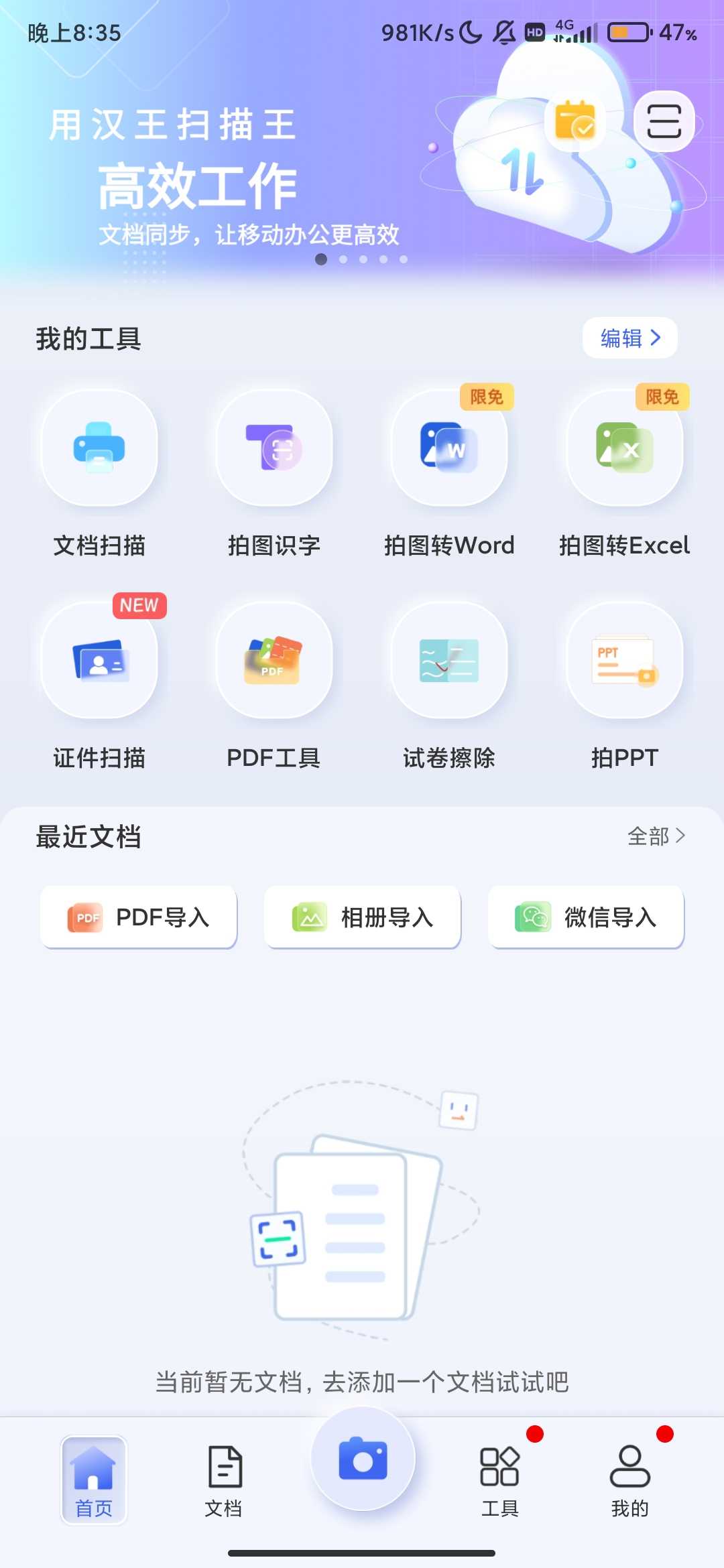
Task: View 全部 recent documents
Action: pos(656,836)
